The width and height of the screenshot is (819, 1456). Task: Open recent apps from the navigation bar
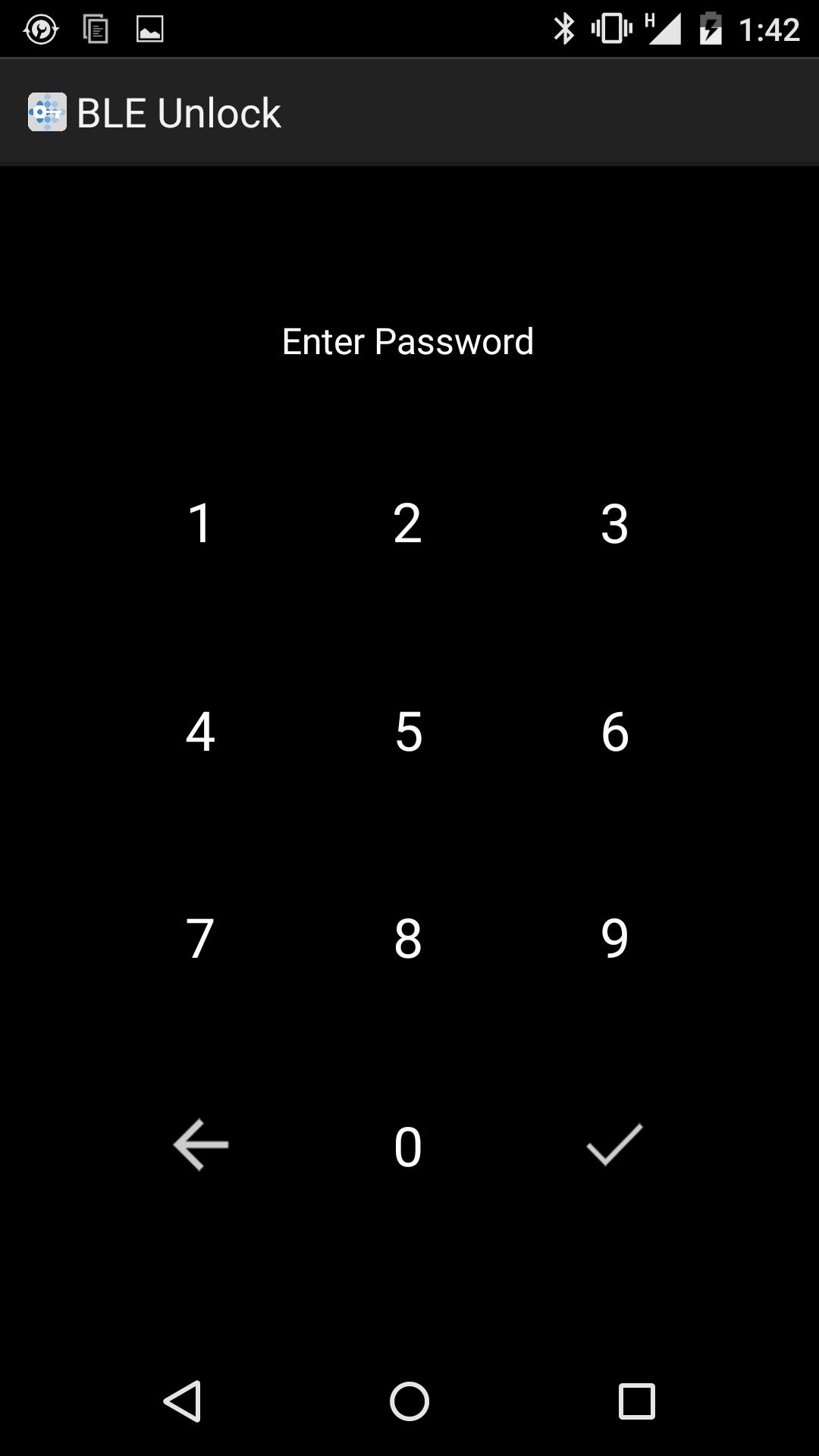pos(636,1401)
